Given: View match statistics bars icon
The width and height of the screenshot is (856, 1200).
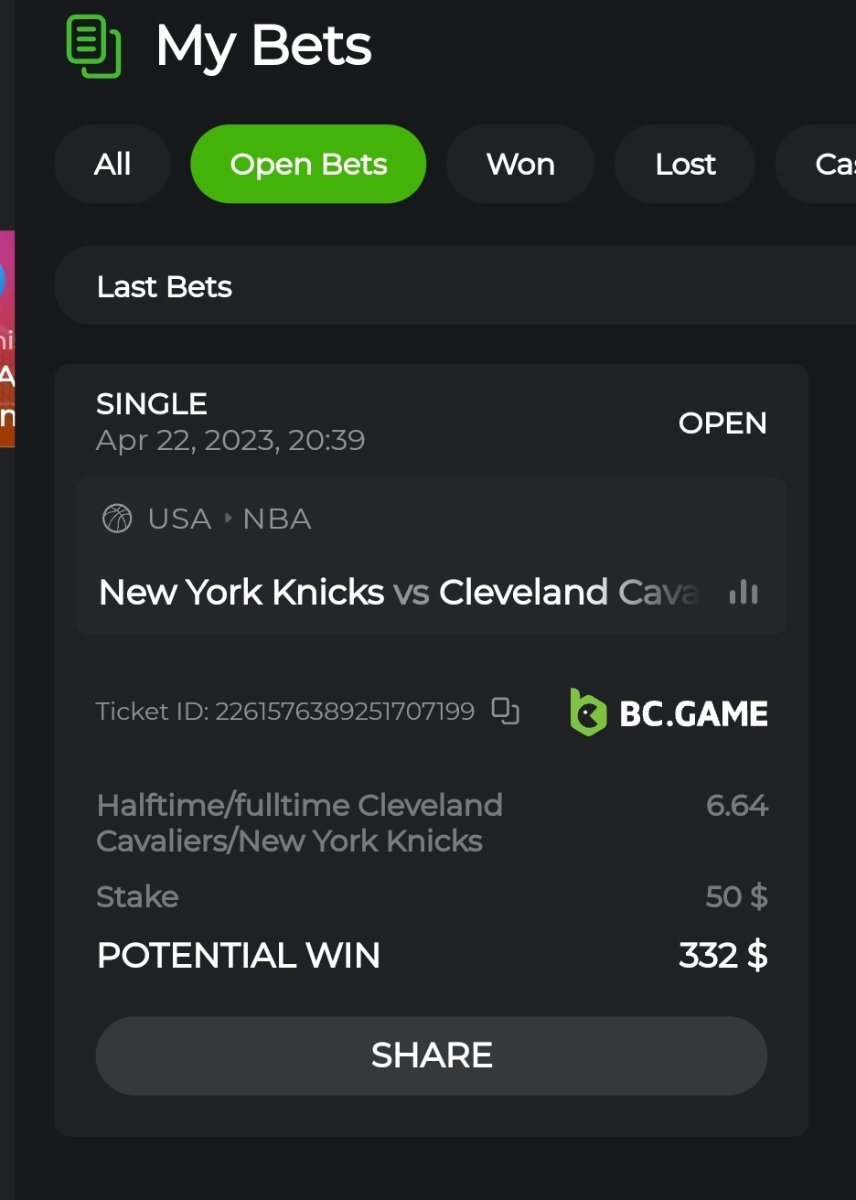Looking at the screenshot, I should (x=743, y=593).
